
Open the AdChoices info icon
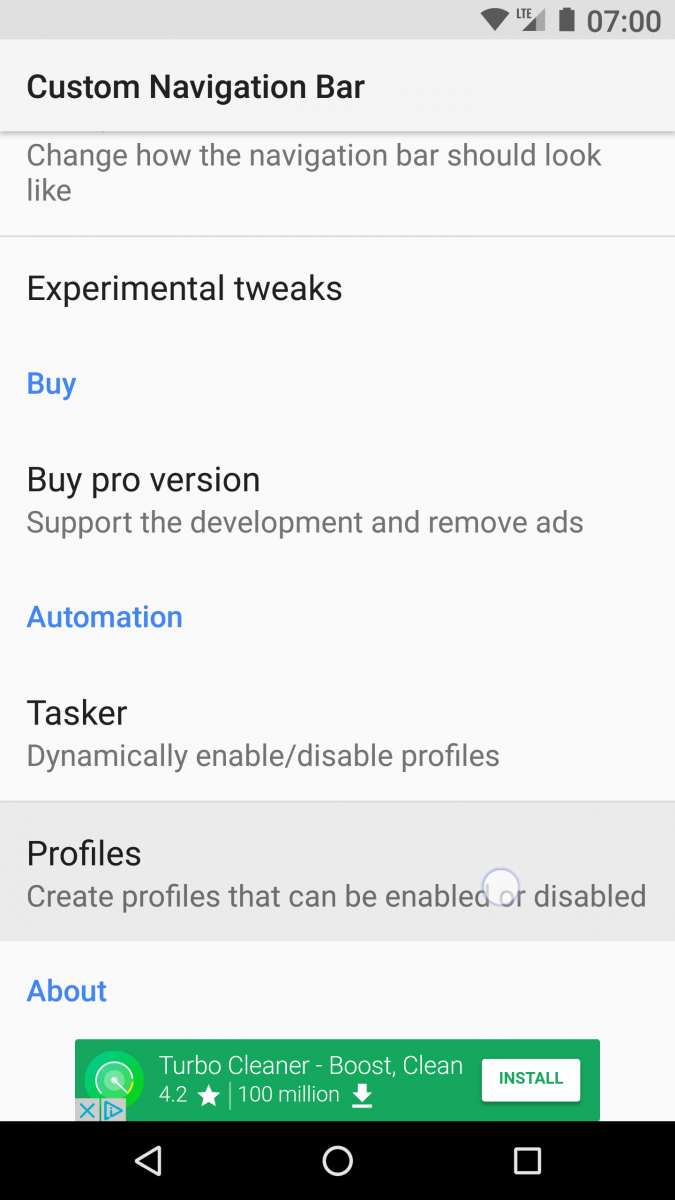[x=113, y=1110]
